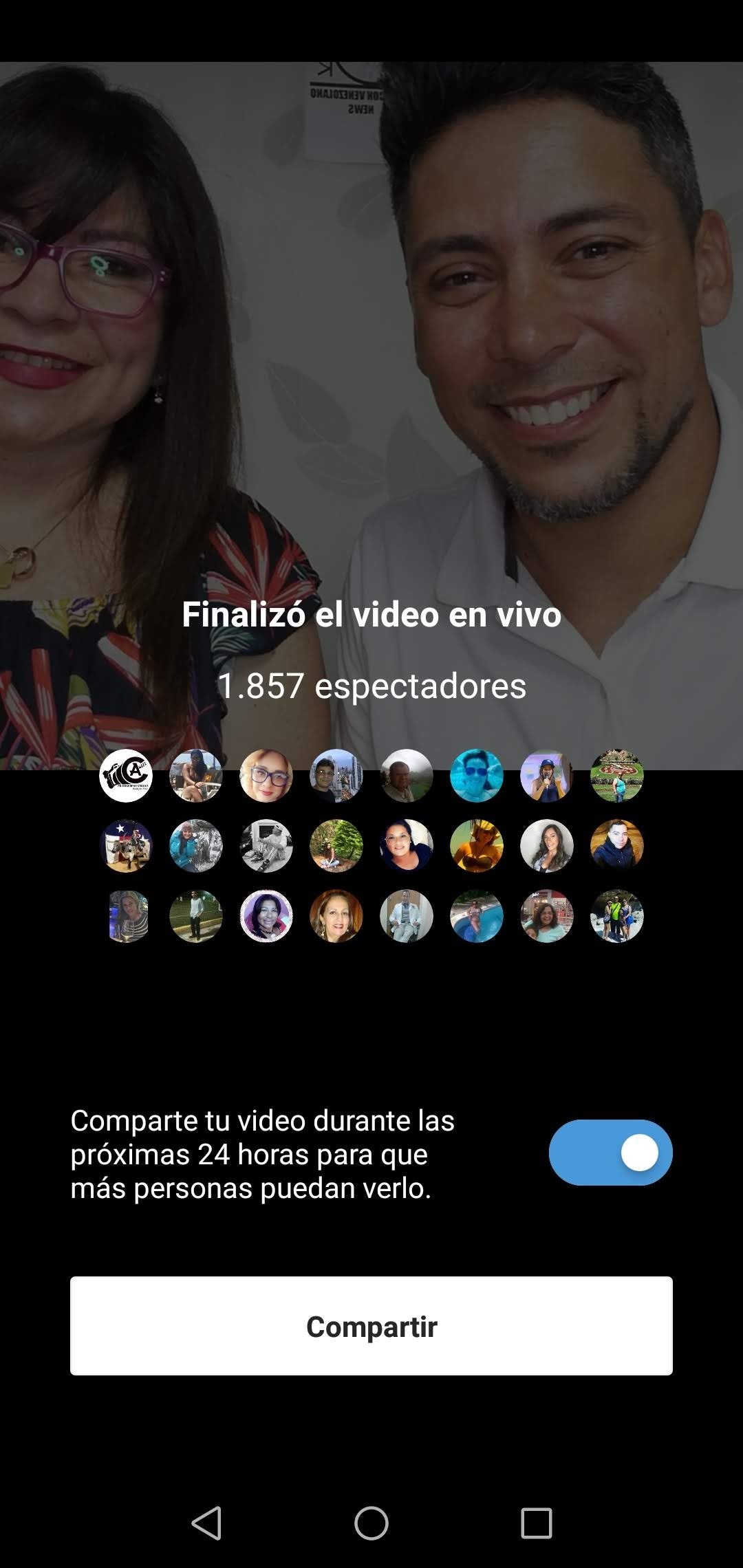
Task: Open the viewer avatar wearing a green vest
Action: click(x=617, y=915)
